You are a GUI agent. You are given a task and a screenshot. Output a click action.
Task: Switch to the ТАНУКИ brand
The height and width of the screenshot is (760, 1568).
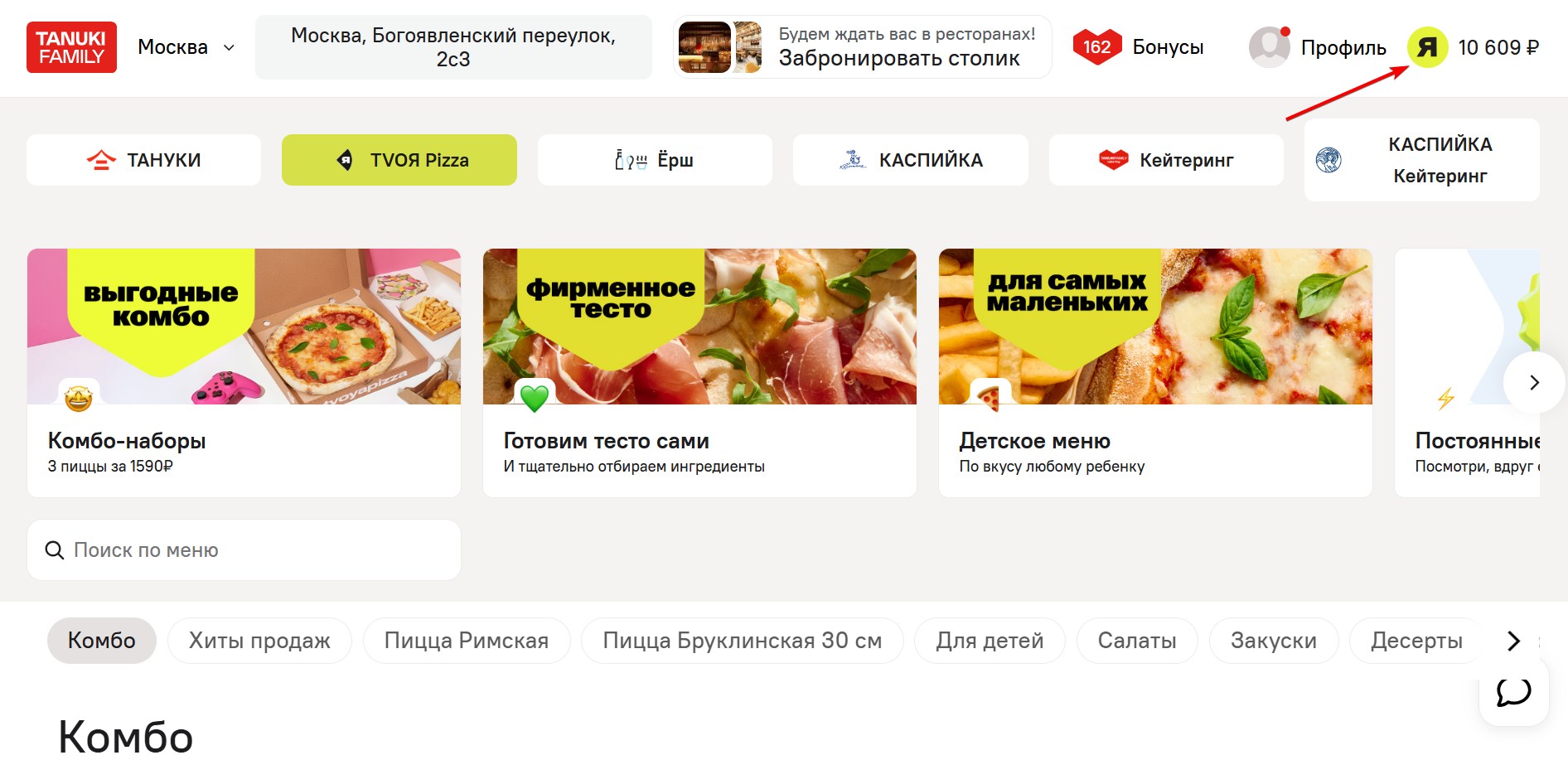click(x=143, y=160)
